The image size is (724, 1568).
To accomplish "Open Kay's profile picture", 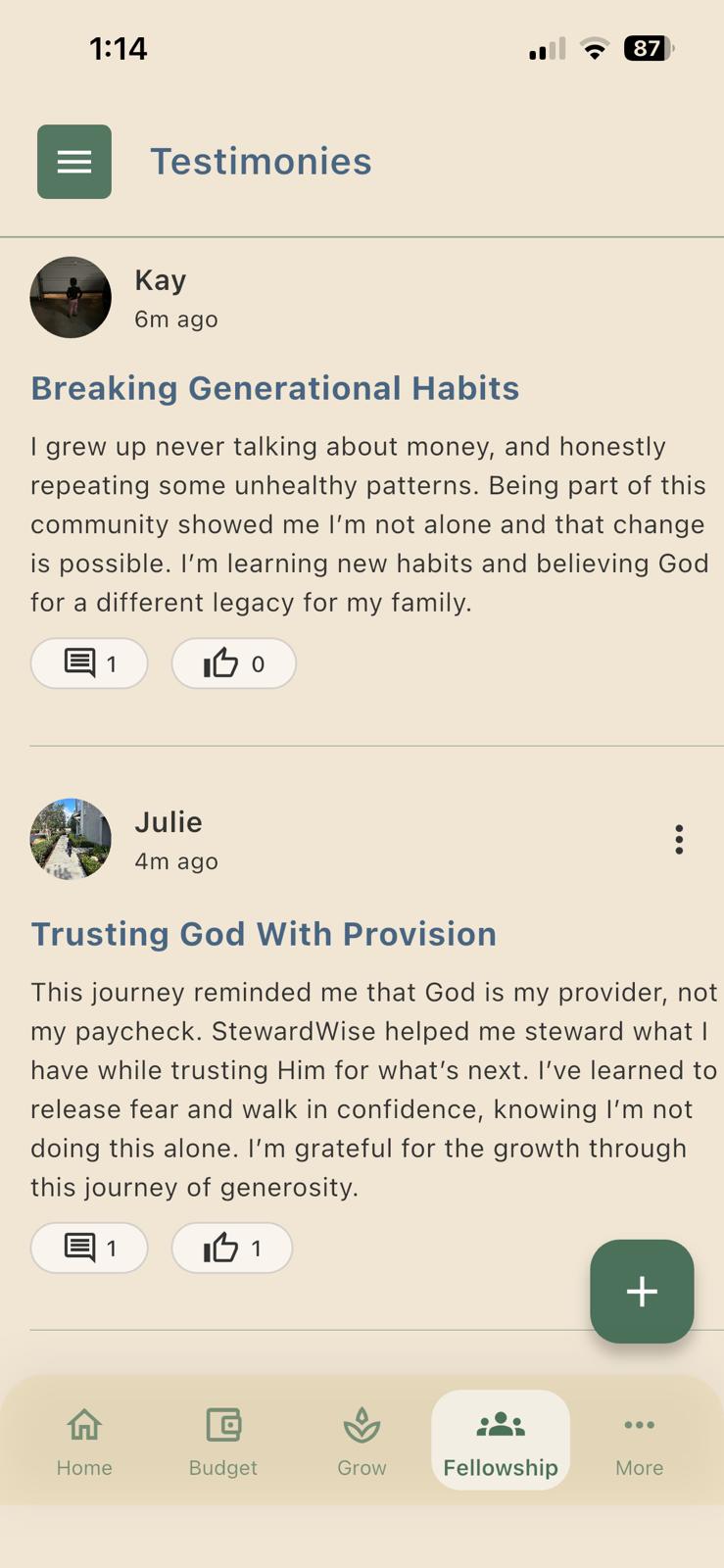I will [71, 298].
